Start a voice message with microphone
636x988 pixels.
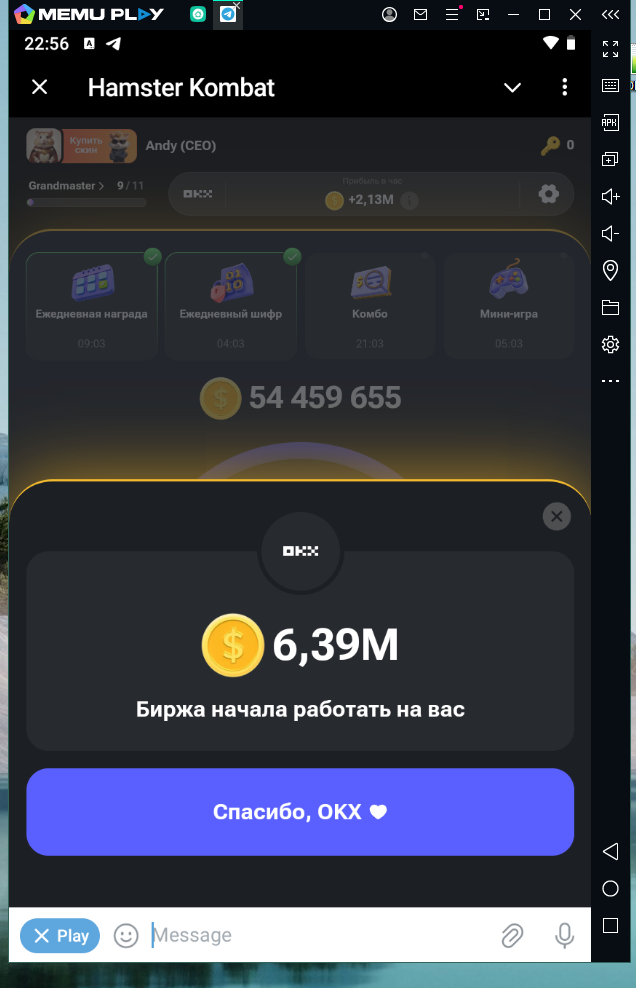[x=564, y=936]
